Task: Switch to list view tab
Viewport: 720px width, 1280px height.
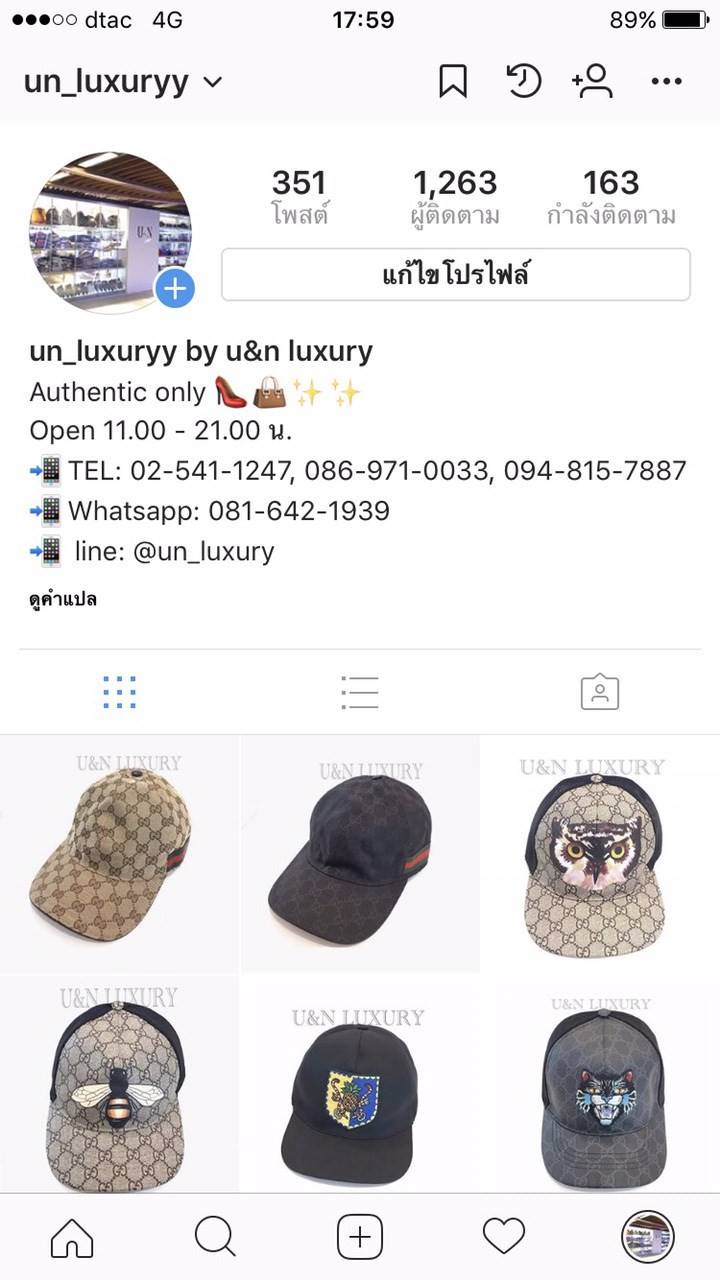Action: coord(359,692)
